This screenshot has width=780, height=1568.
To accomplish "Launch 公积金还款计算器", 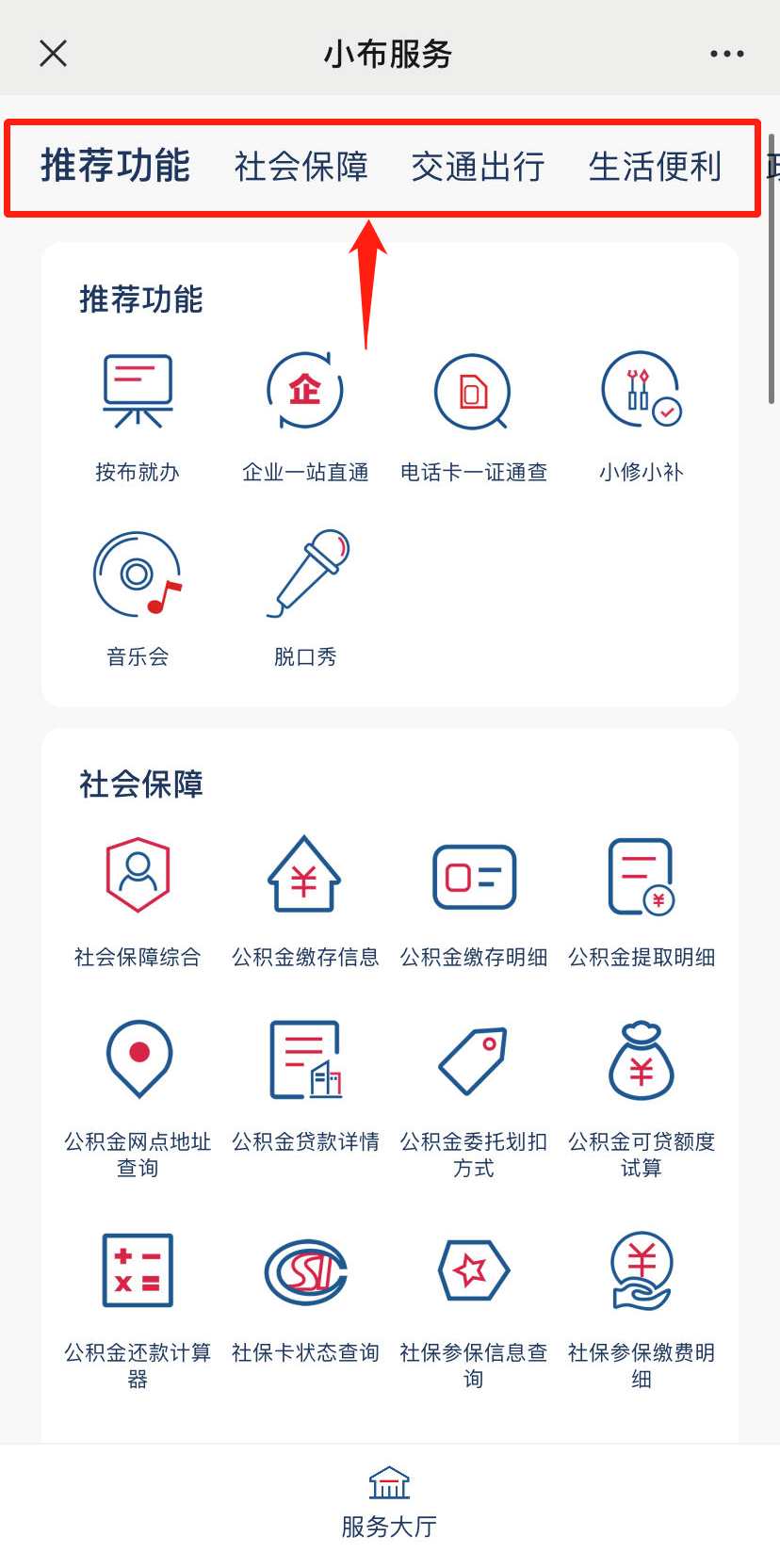I will click(138, 1310).
